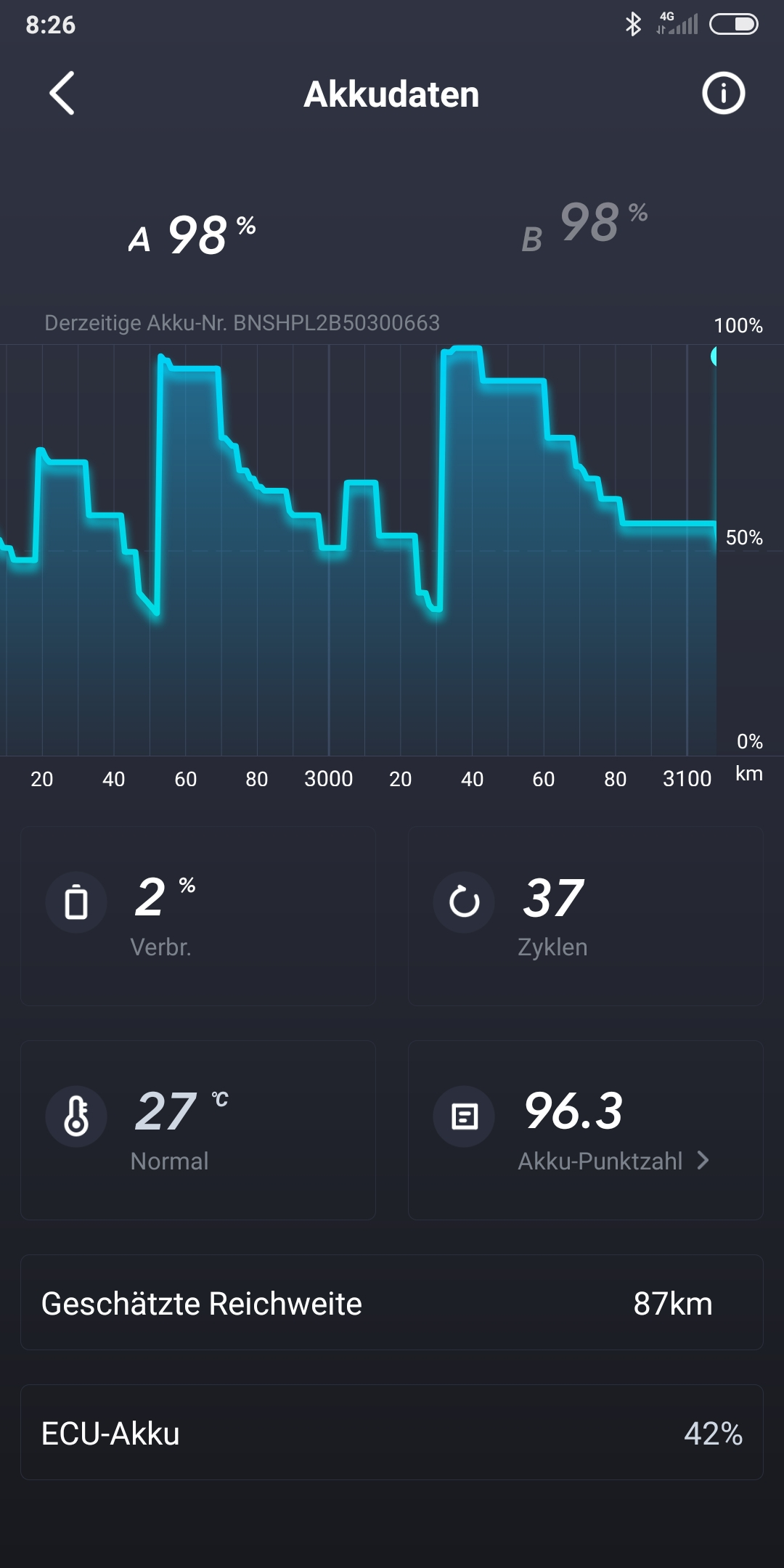Select battery A

click(x=193, y=236)
